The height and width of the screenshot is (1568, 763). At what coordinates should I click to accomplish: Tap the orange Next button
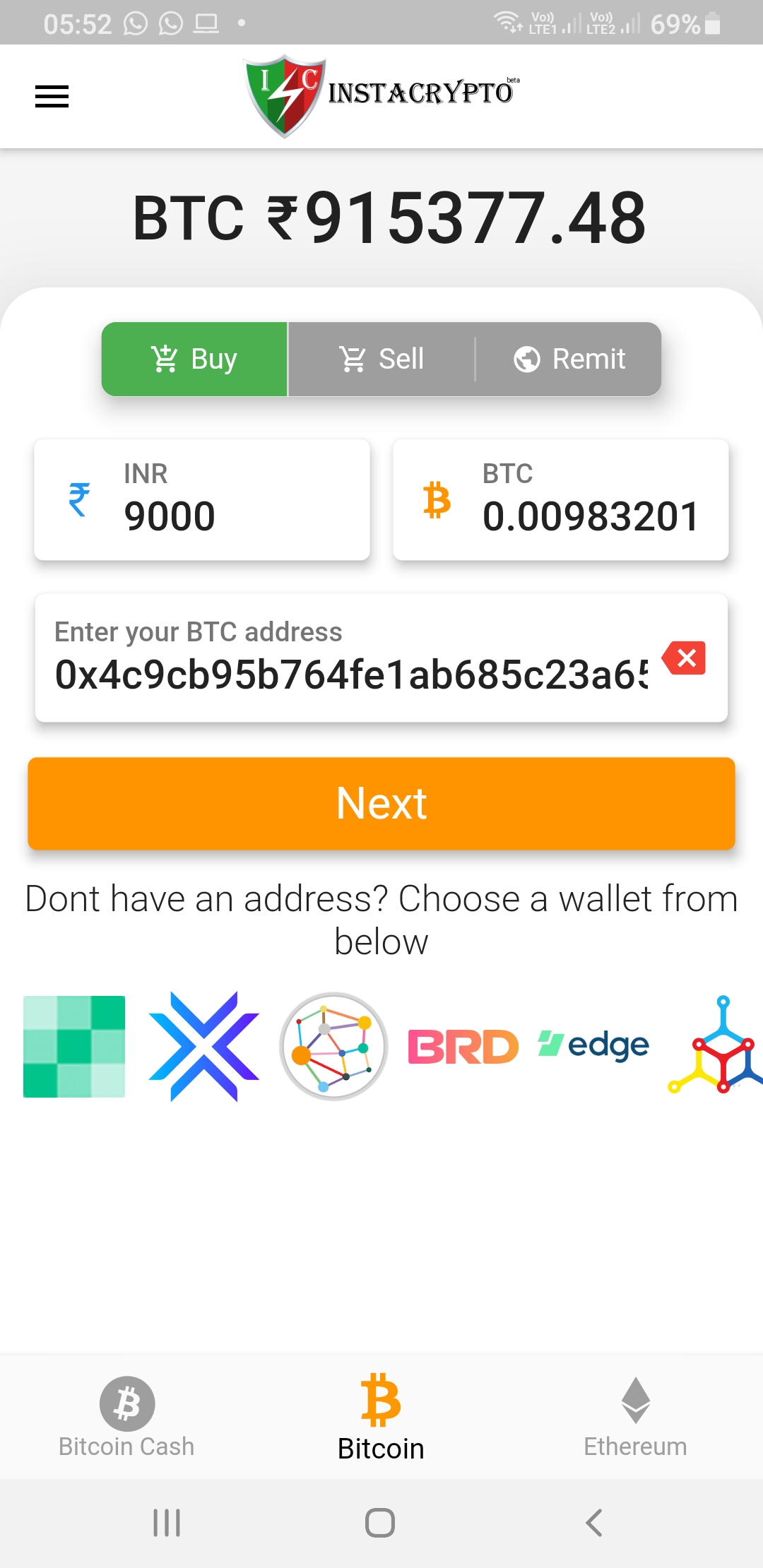(381, 803)
